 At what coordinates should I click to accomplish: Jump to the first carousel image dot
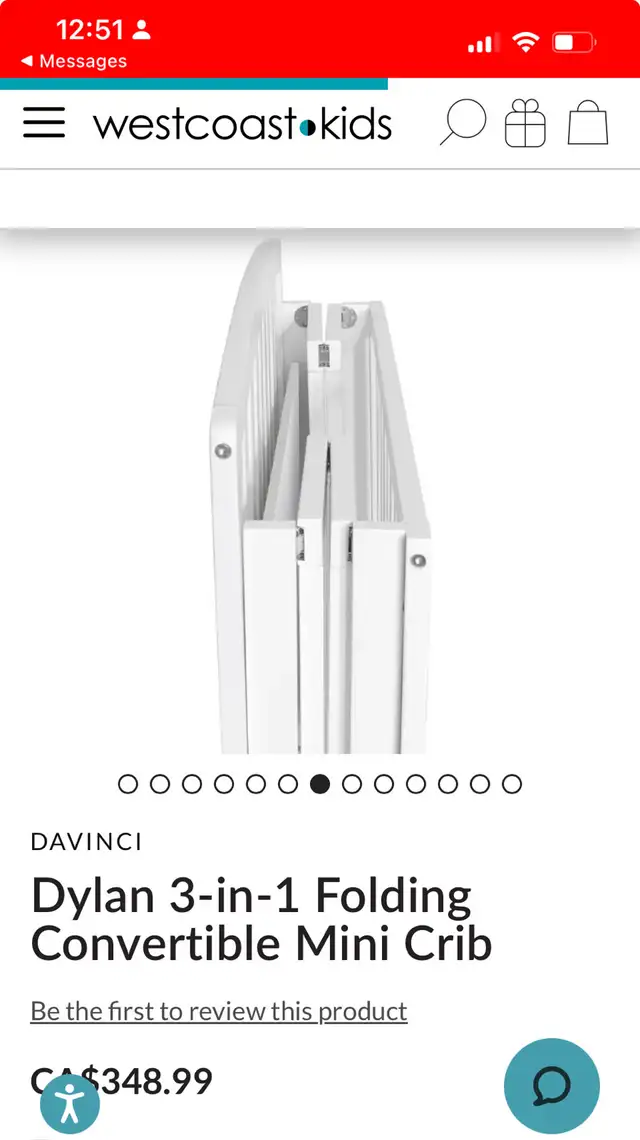pos(128,784)
